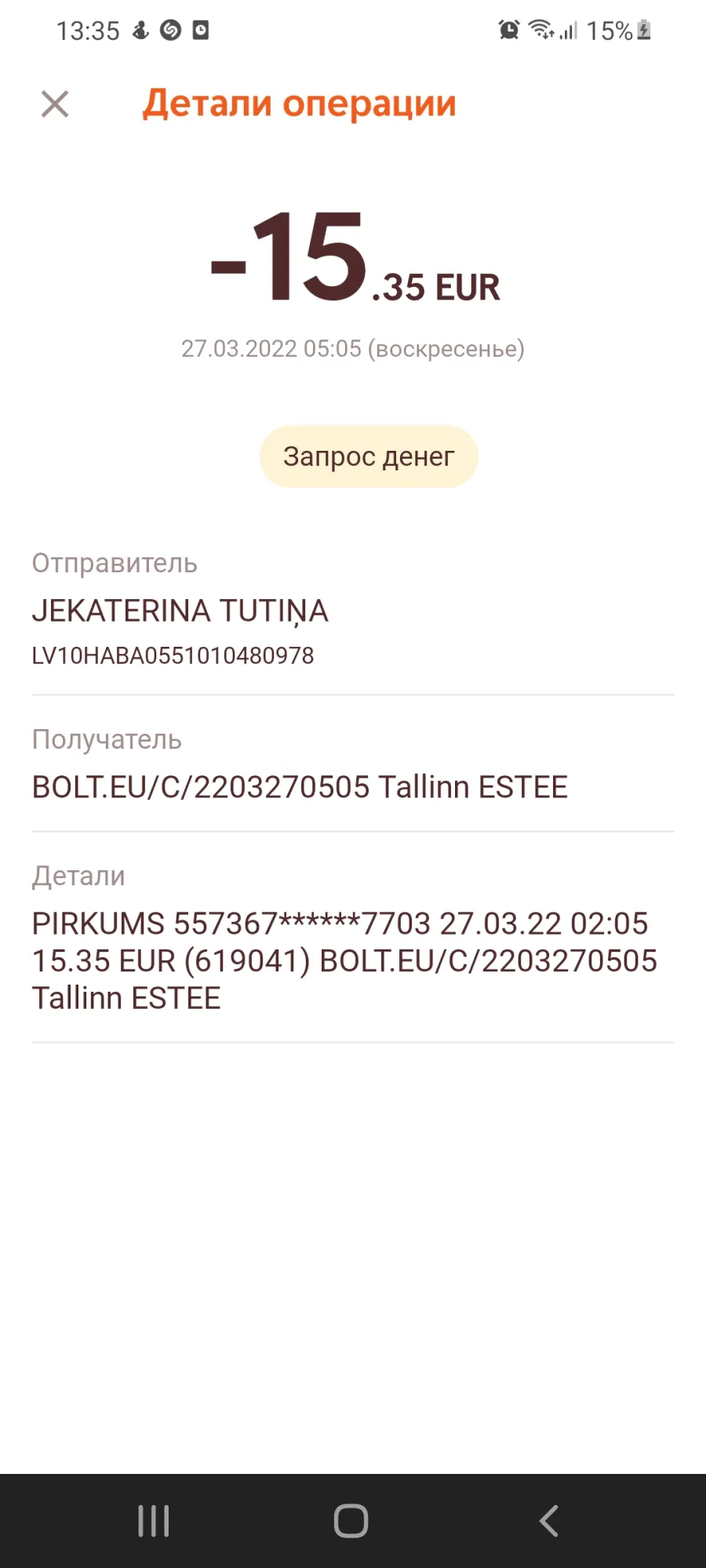
Task: Go to the home screen
Action: point(351,1521)
